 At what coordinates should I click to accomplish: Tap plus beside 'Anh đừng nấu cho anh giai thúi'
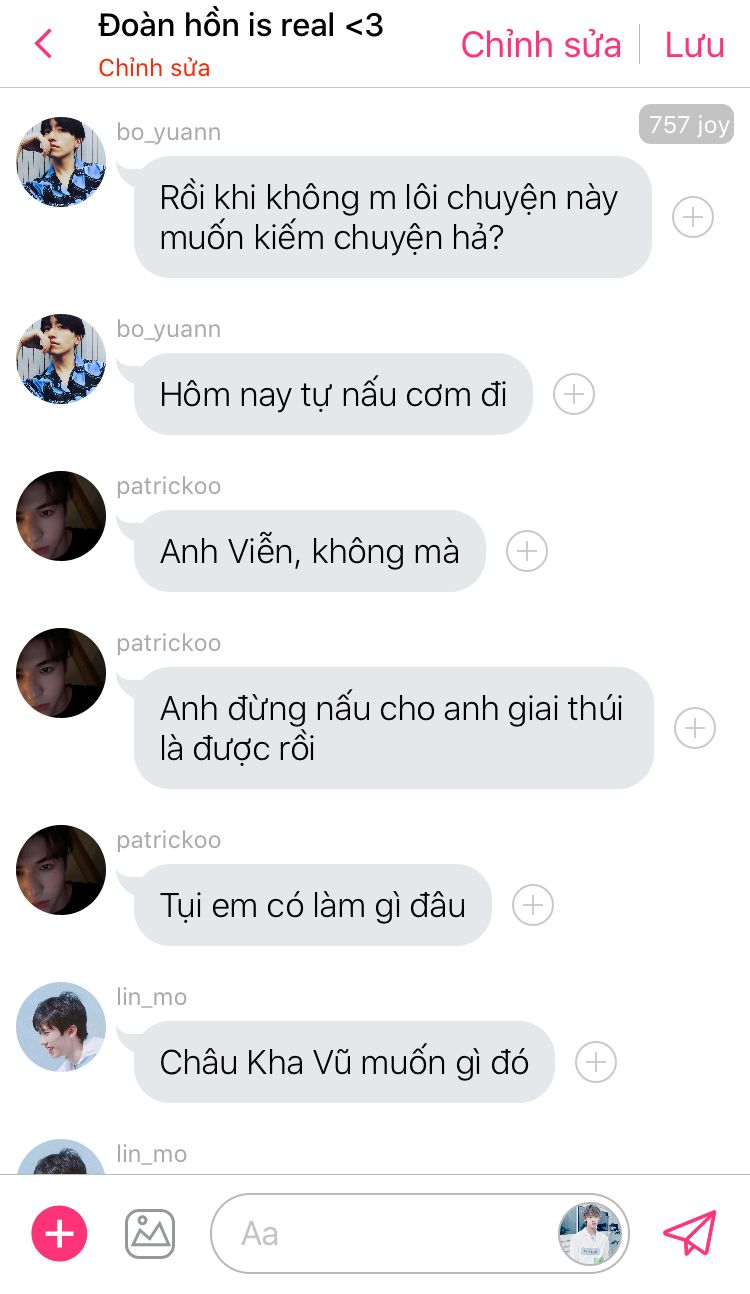[695, 728]
